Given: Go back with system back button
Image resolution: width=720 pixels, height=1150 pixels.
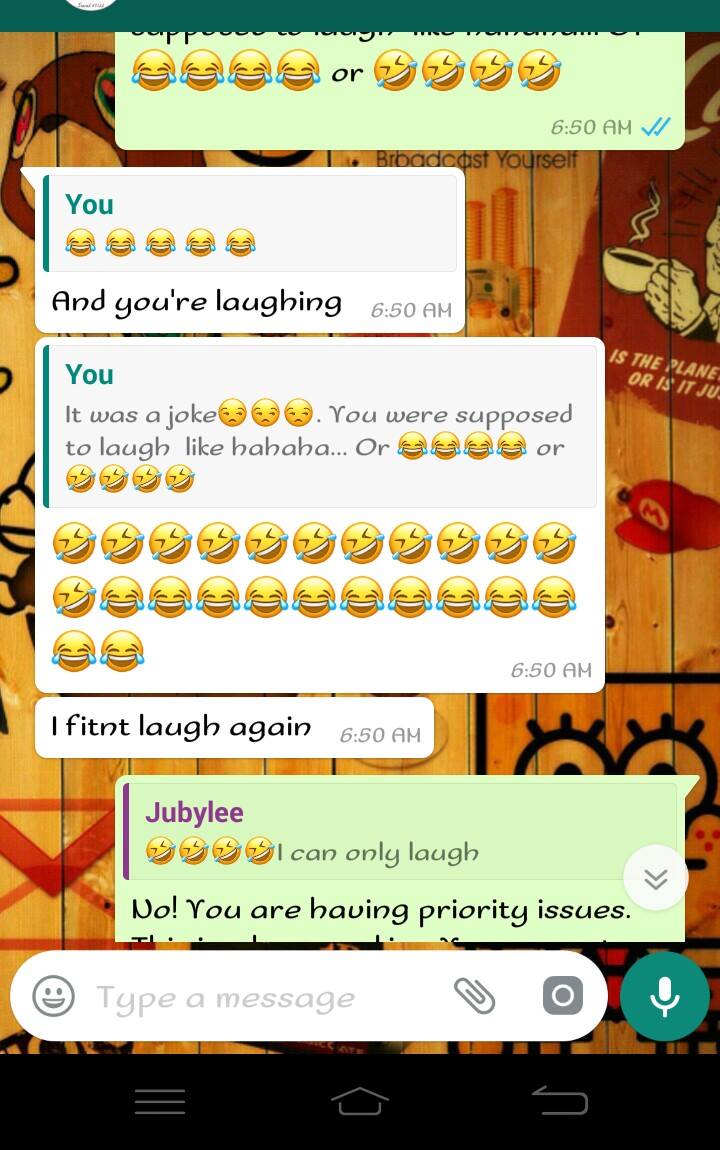Looking at the screenshot, I should (560, 1101).
